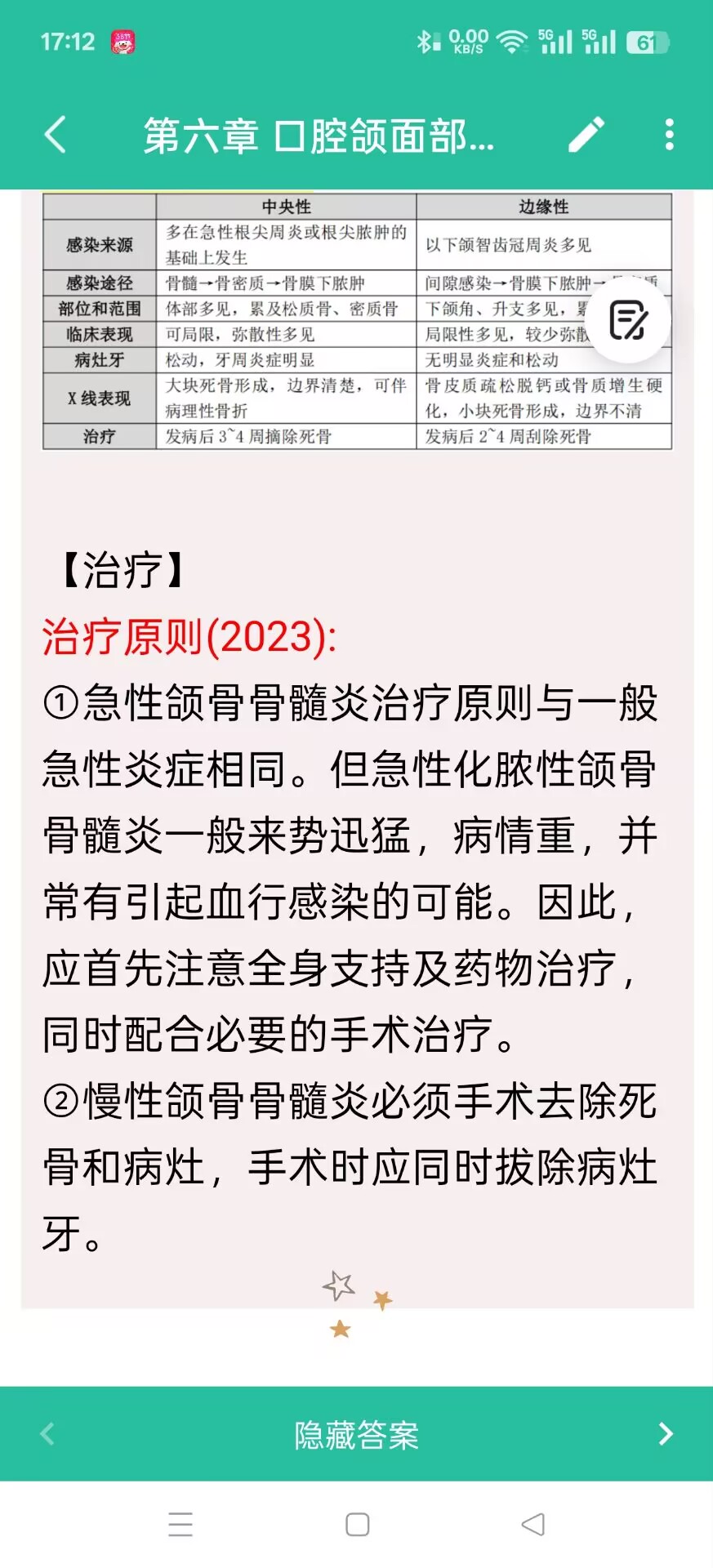Go to the previous question arrow
The image size is (713, 1568).
click(47, 1434)
